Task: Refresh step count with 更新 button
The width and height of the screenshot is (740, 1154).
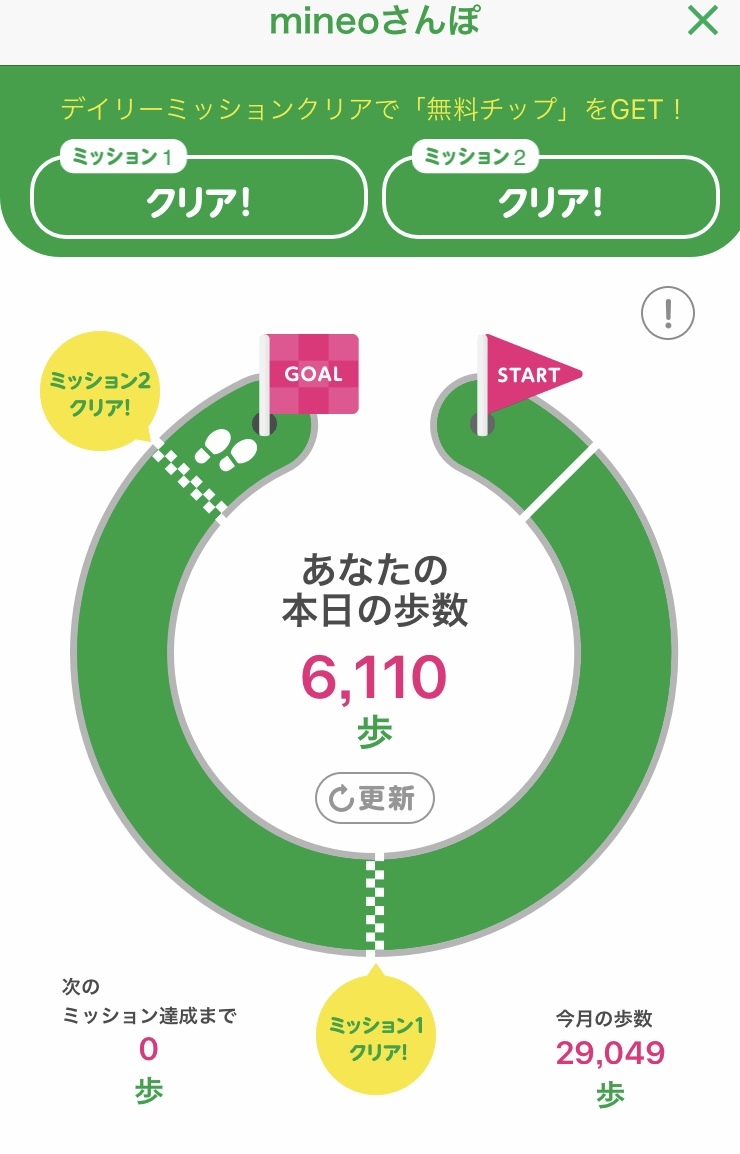Action: [x=375, y=798]
